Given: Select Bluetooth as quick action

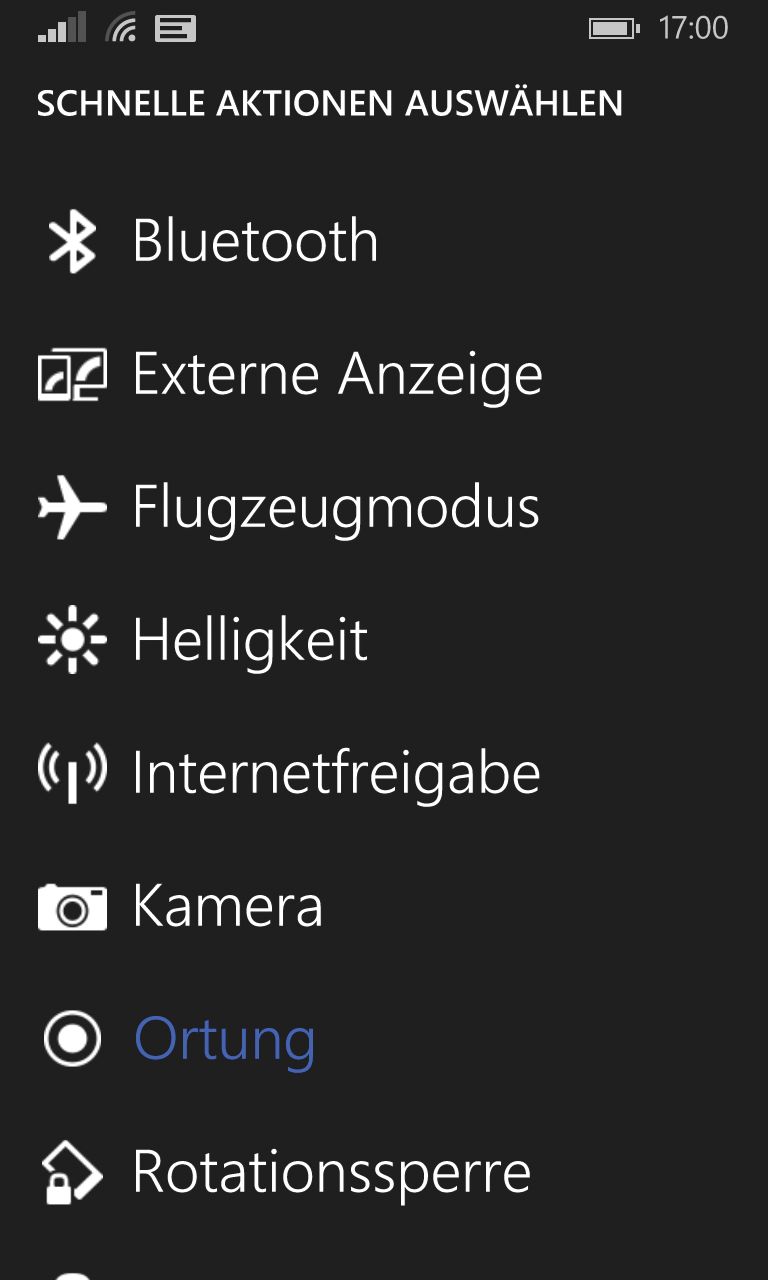Looking at the screenshot, I should coord(384,241).
